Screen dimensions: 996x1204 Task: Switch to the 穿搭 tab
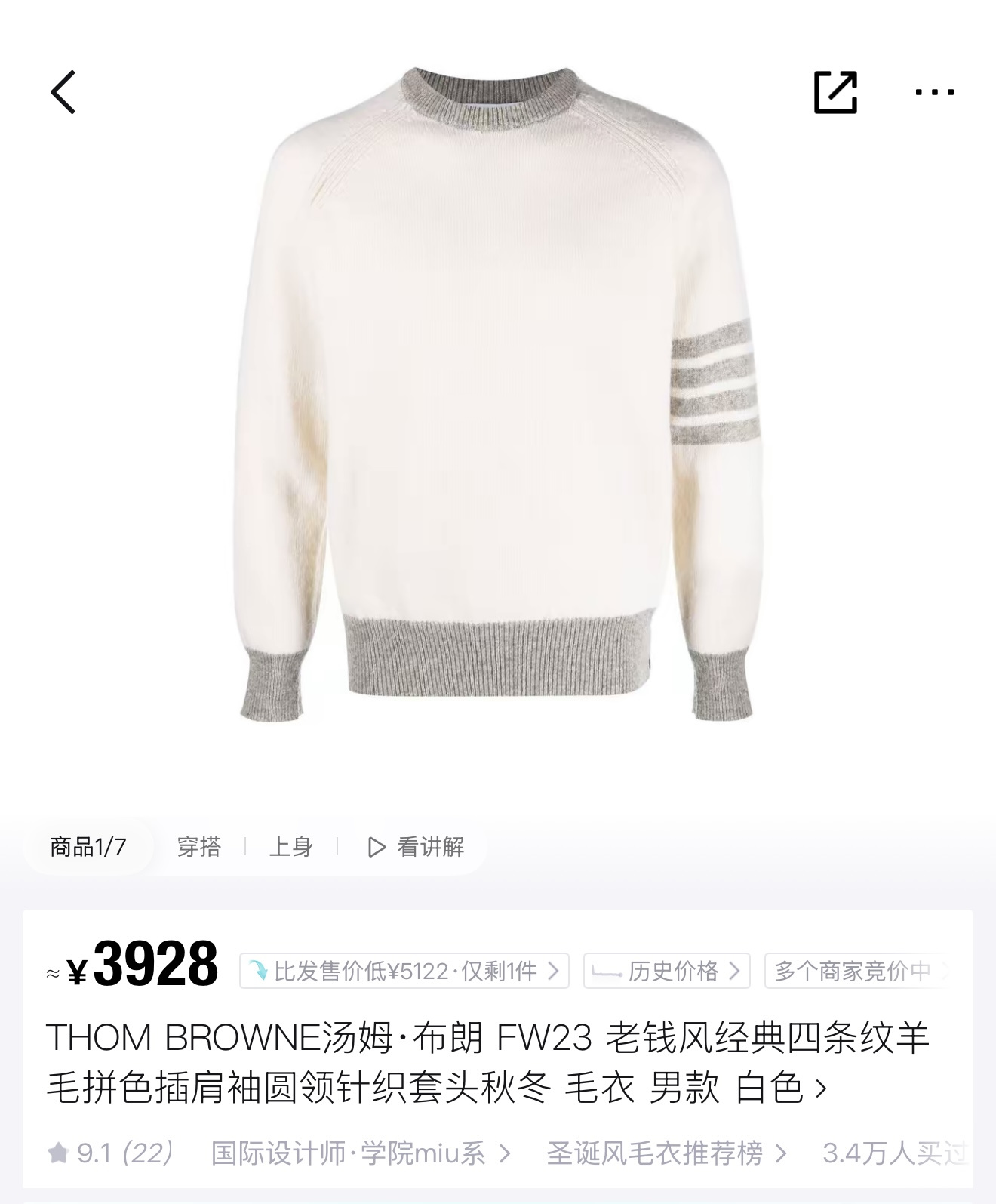pyautogui.click(x=199, y=847)
